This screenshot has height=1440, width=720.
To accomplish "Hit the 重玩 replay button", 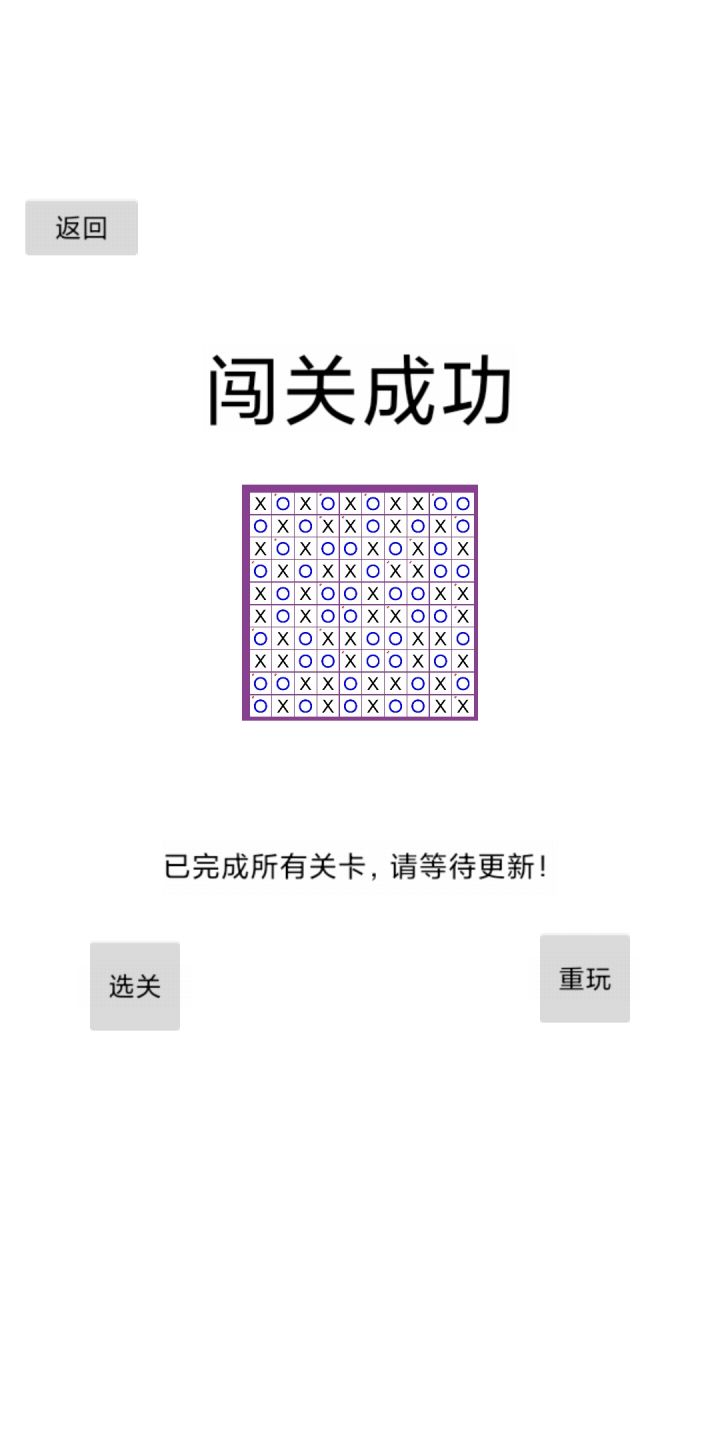I will (x=584, y=978).
